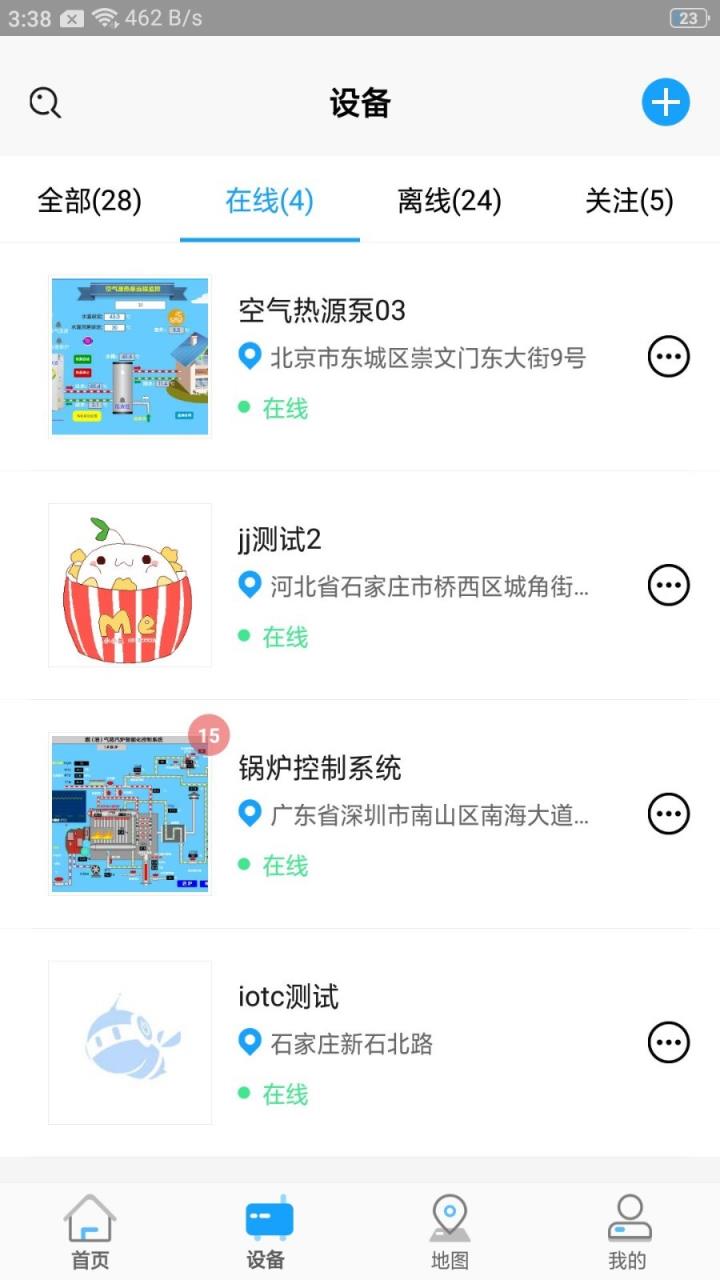The width and height of the screenshot is (720, 1280).
Task: Open the thumbnail image of 锅炉控制系统
Action: (x=129, y=813)
